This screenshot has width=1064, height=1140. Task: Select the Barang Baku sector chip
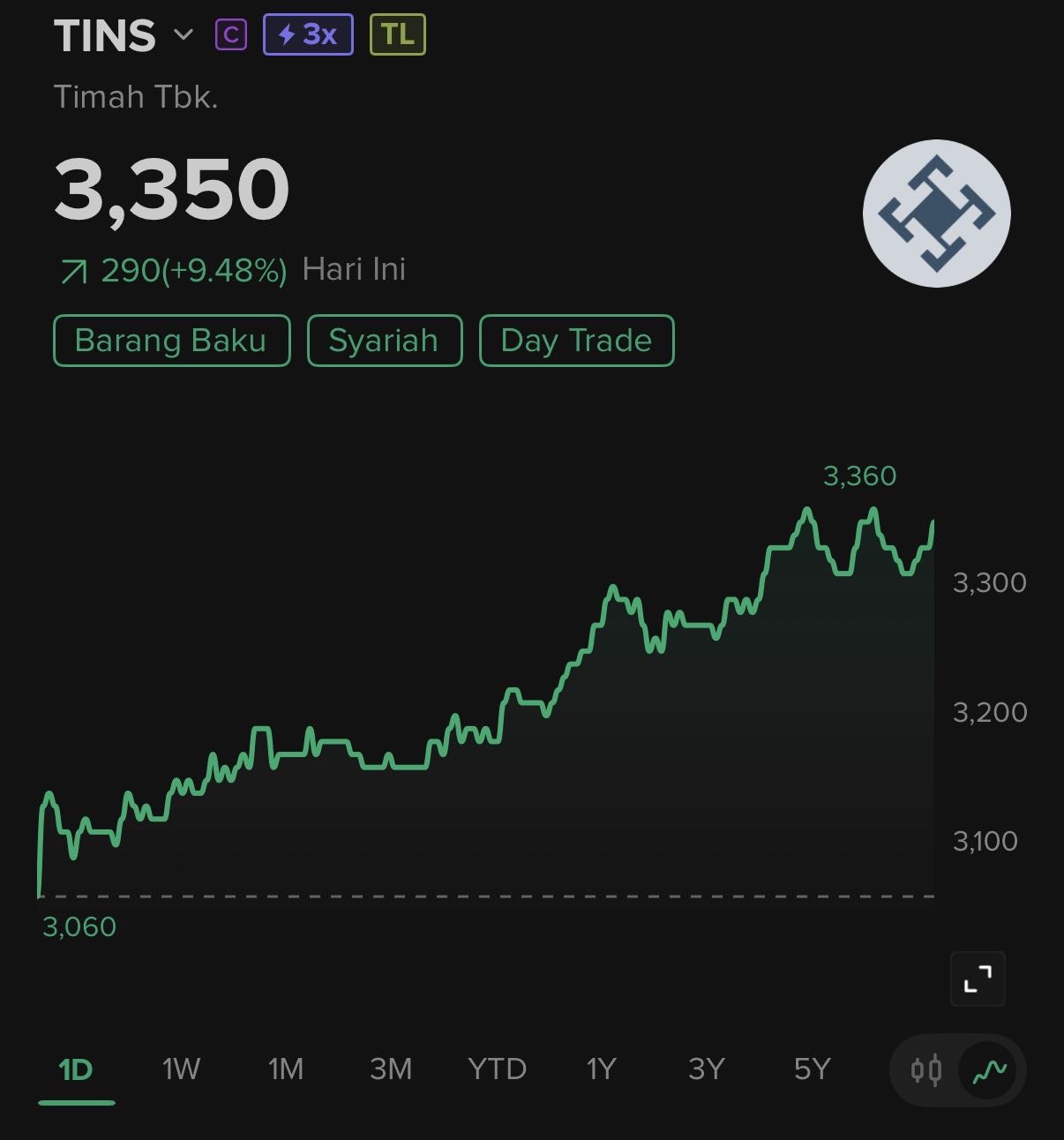pos(171,341)
